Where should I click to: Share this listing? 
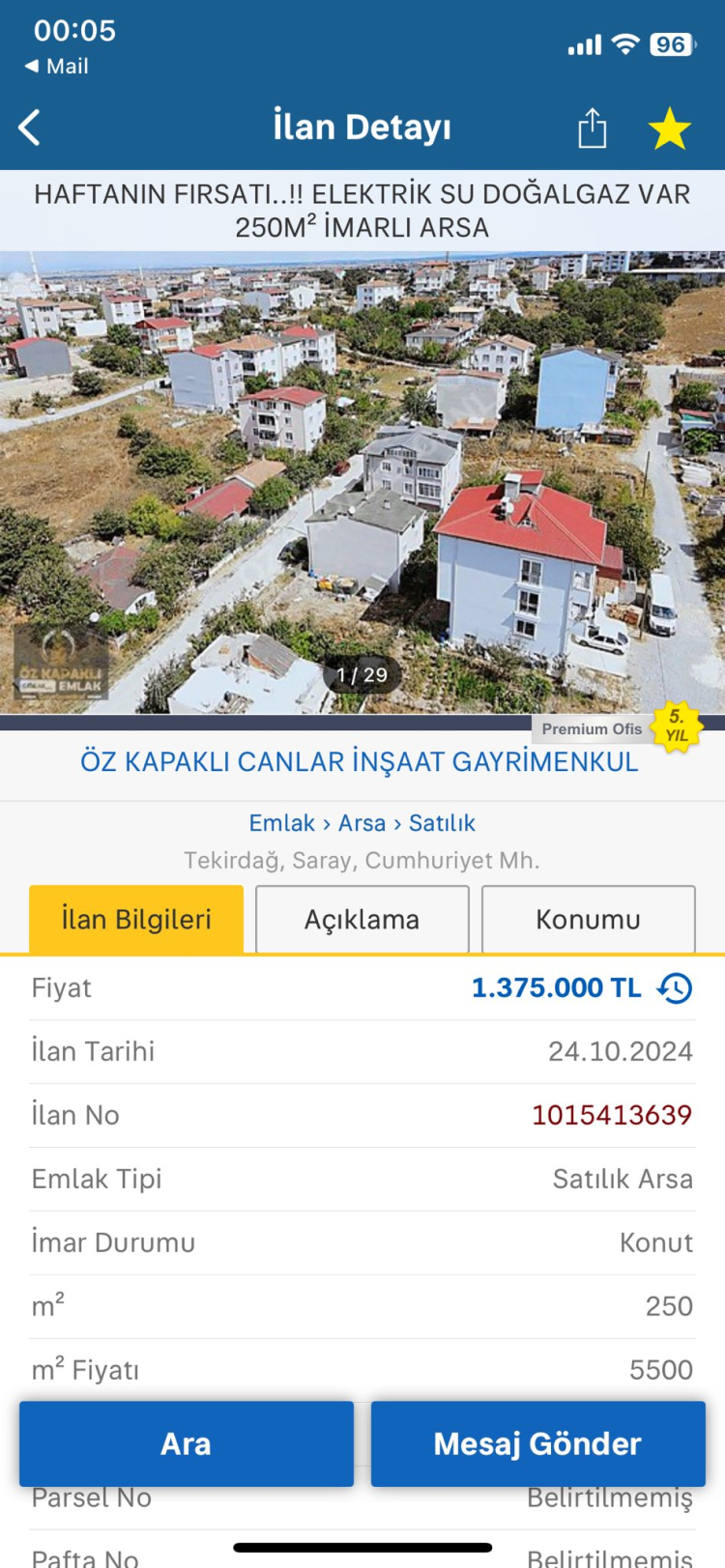592,128
